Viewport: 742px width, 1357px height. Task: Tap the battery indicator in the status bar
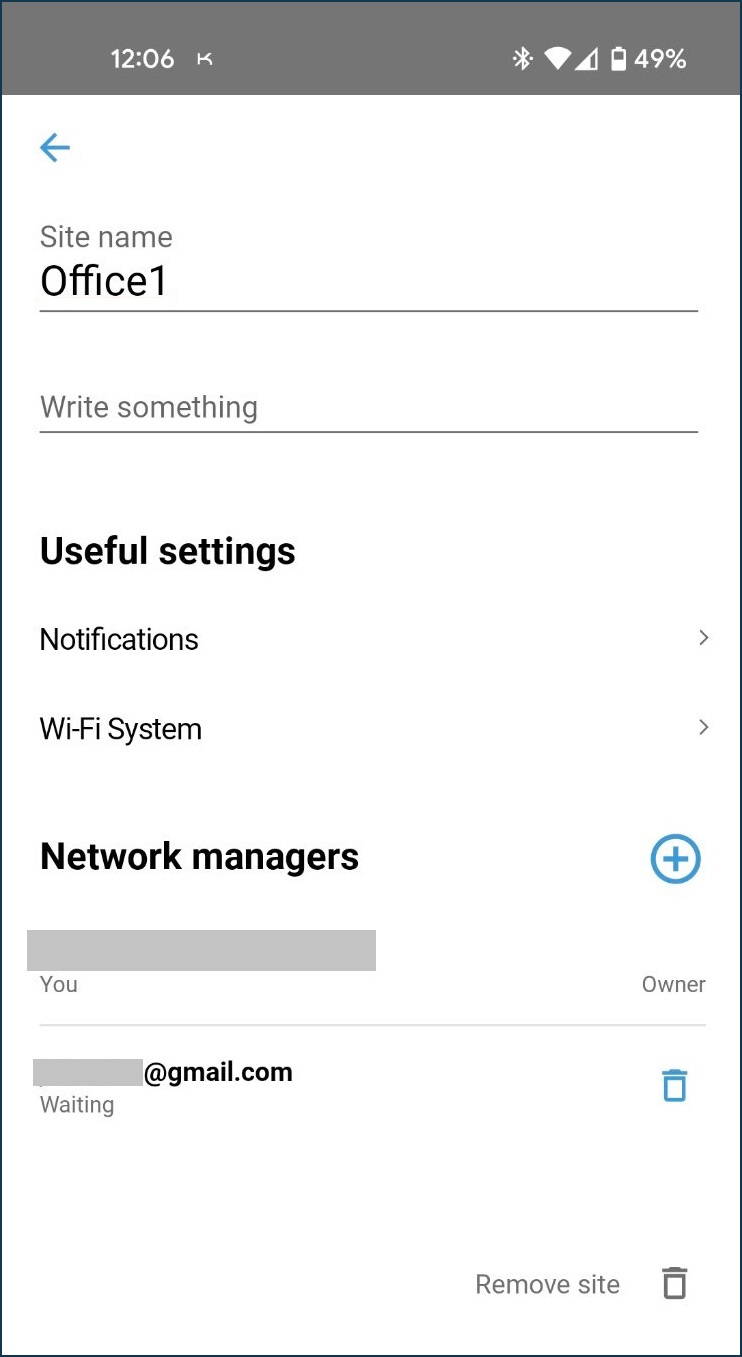tap(617, 59)
